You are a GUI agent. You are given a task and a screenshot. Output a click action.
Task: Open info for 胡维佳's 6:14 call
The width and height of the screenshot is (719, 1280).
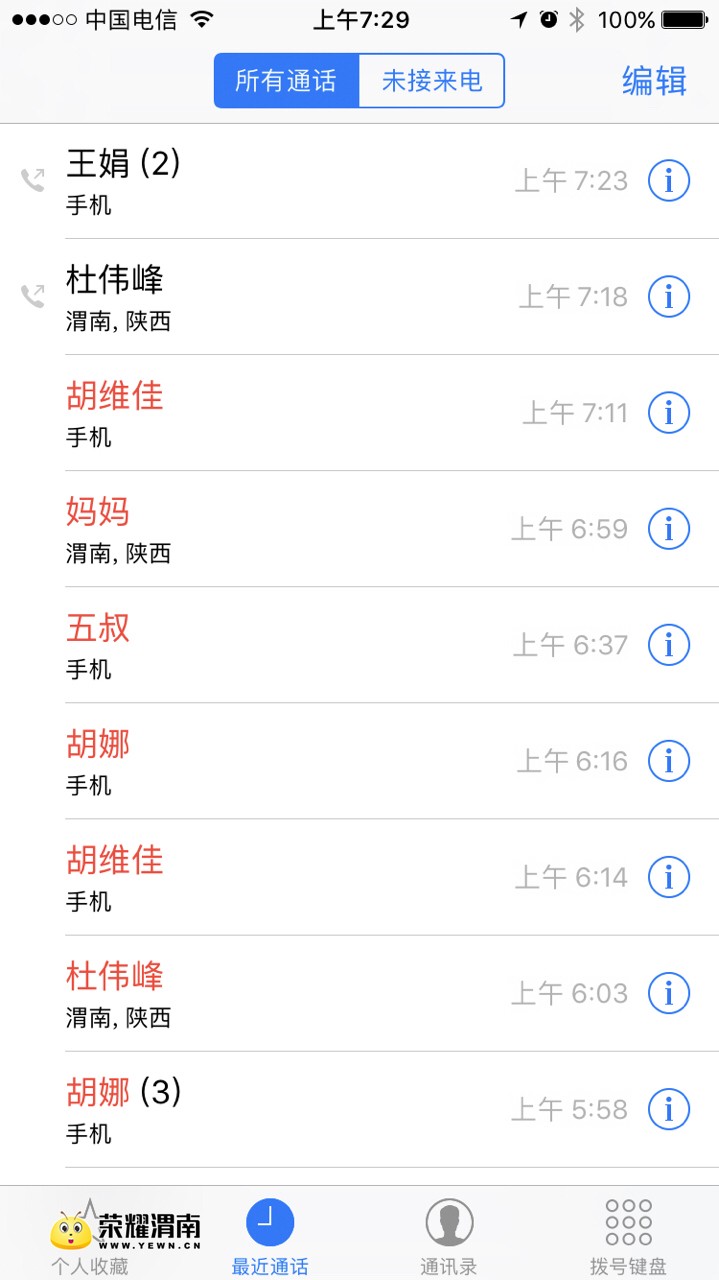pos(669,877)
